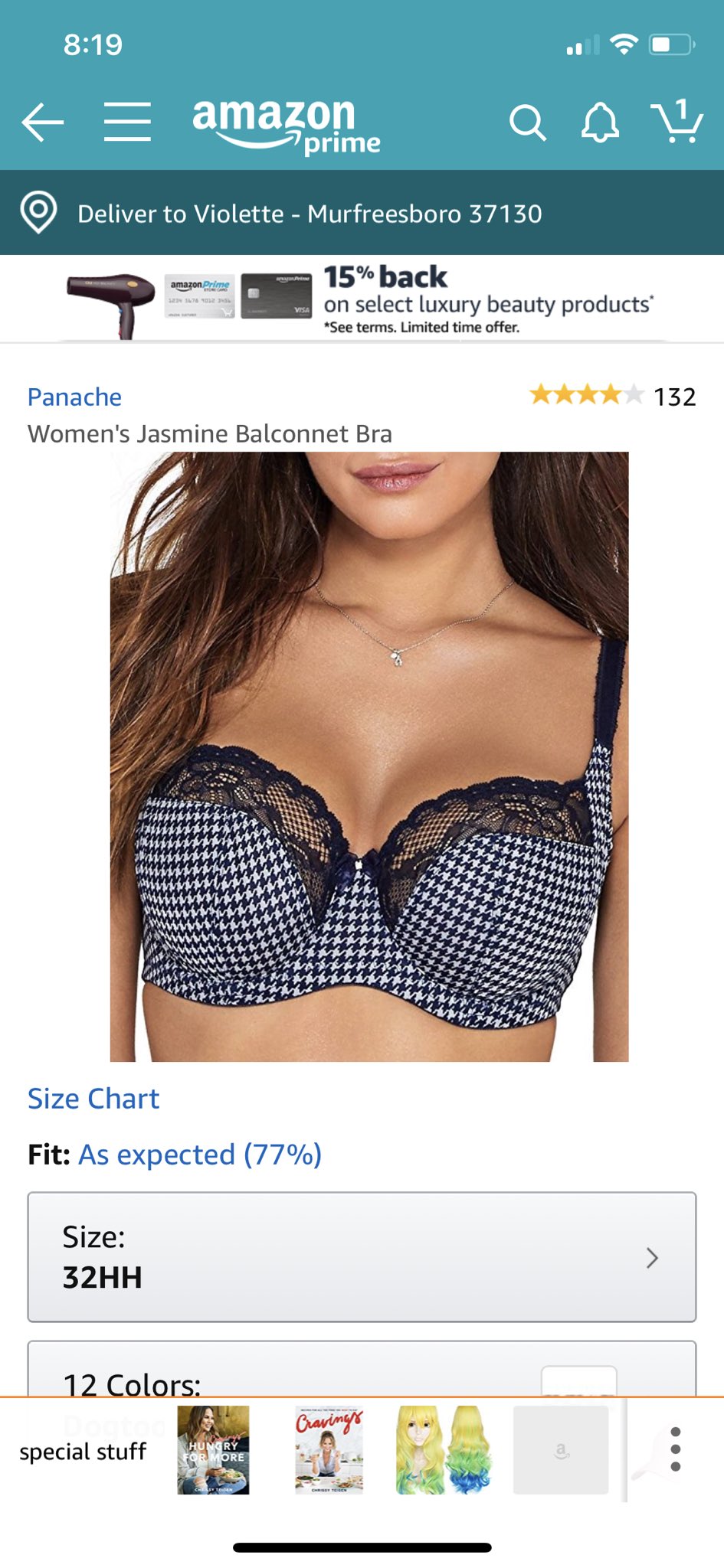The height and width of the screenshot is (1568, 724).
Task: Open the Cravings cookbook thumbnail
Action: [329, 1450]
